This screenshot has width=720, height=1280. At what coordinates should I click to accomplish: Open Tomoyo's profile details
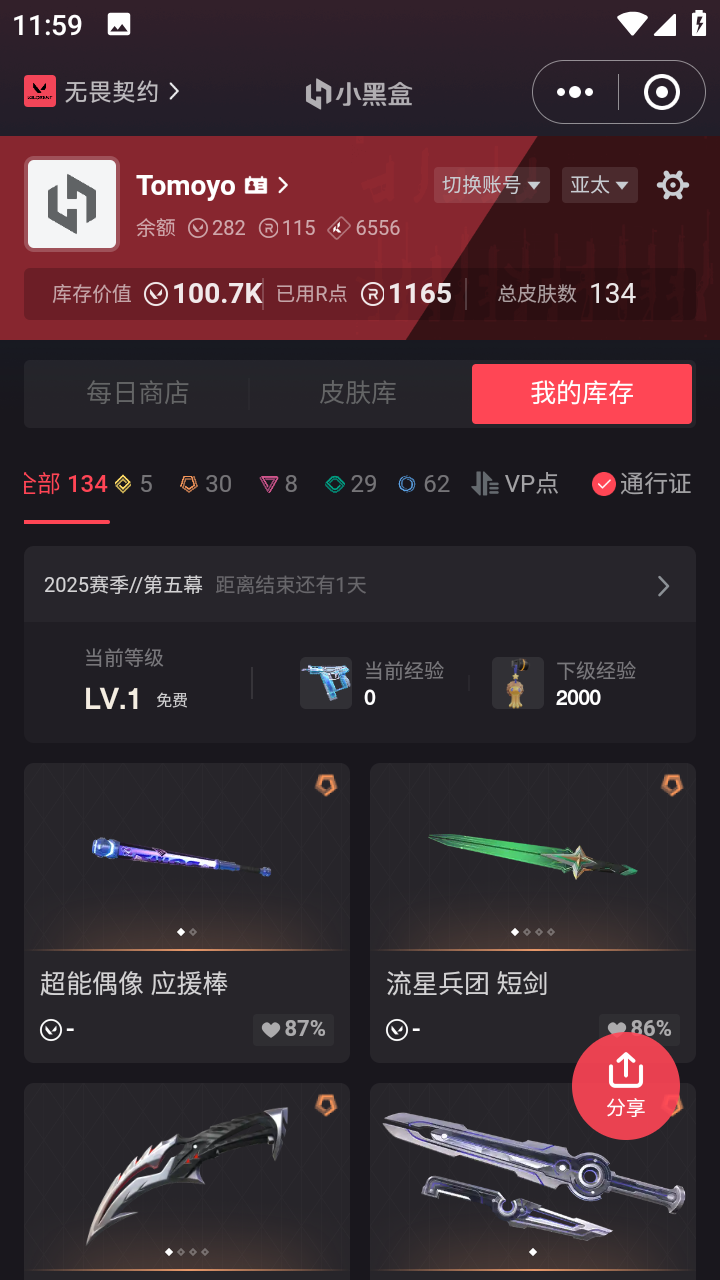coord(212,185)
